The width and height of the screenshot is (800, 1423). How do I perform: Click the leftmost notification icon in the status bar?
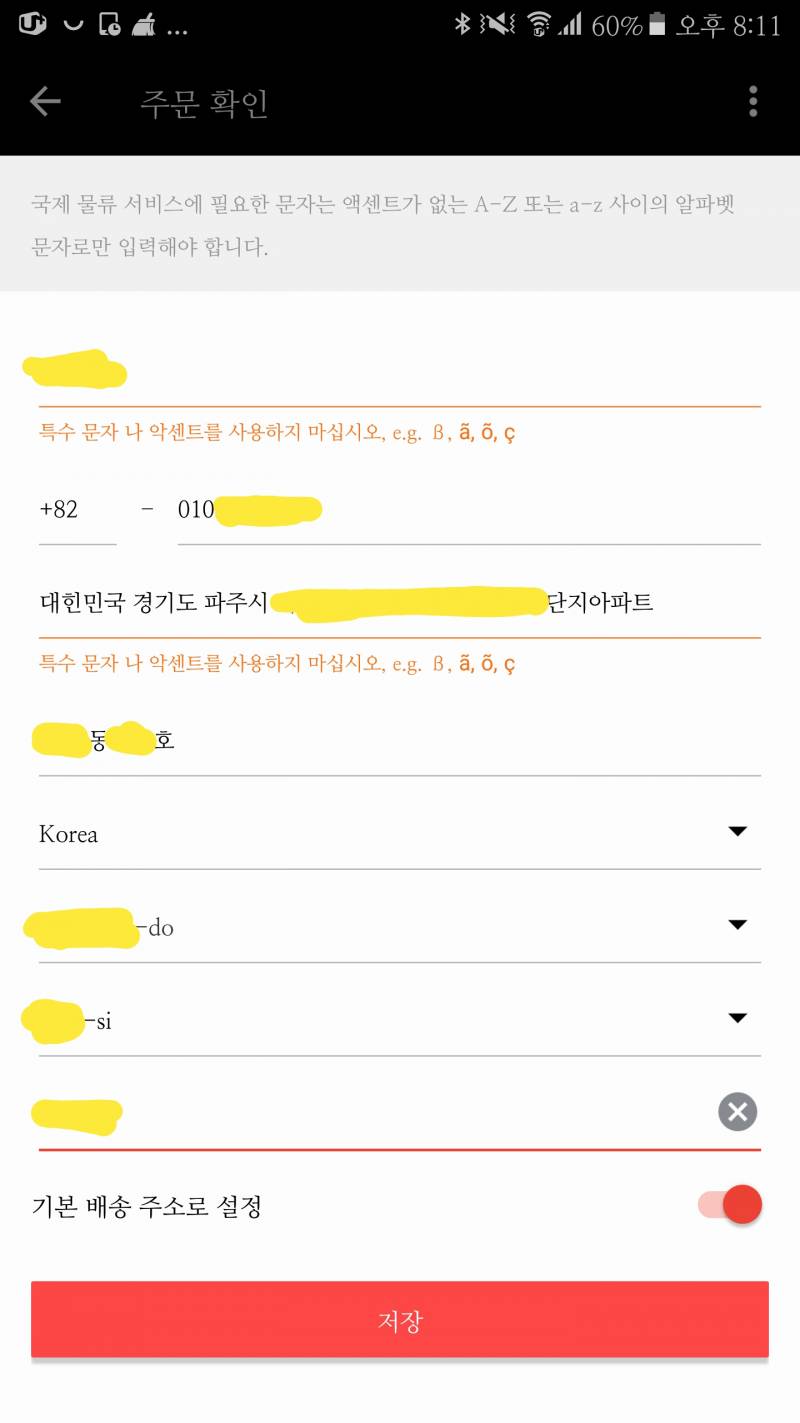[30, 25]
